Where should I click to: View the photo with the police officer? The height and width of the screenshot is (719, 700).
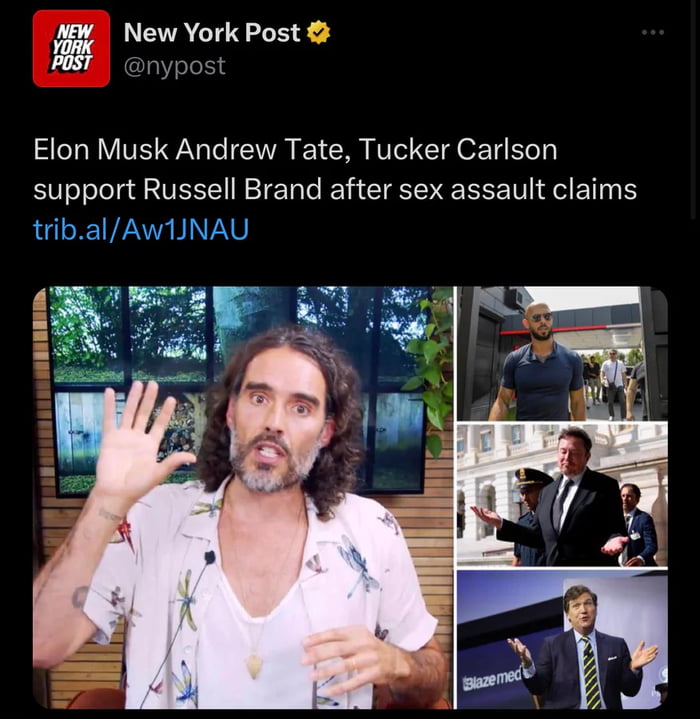point(562,495)
